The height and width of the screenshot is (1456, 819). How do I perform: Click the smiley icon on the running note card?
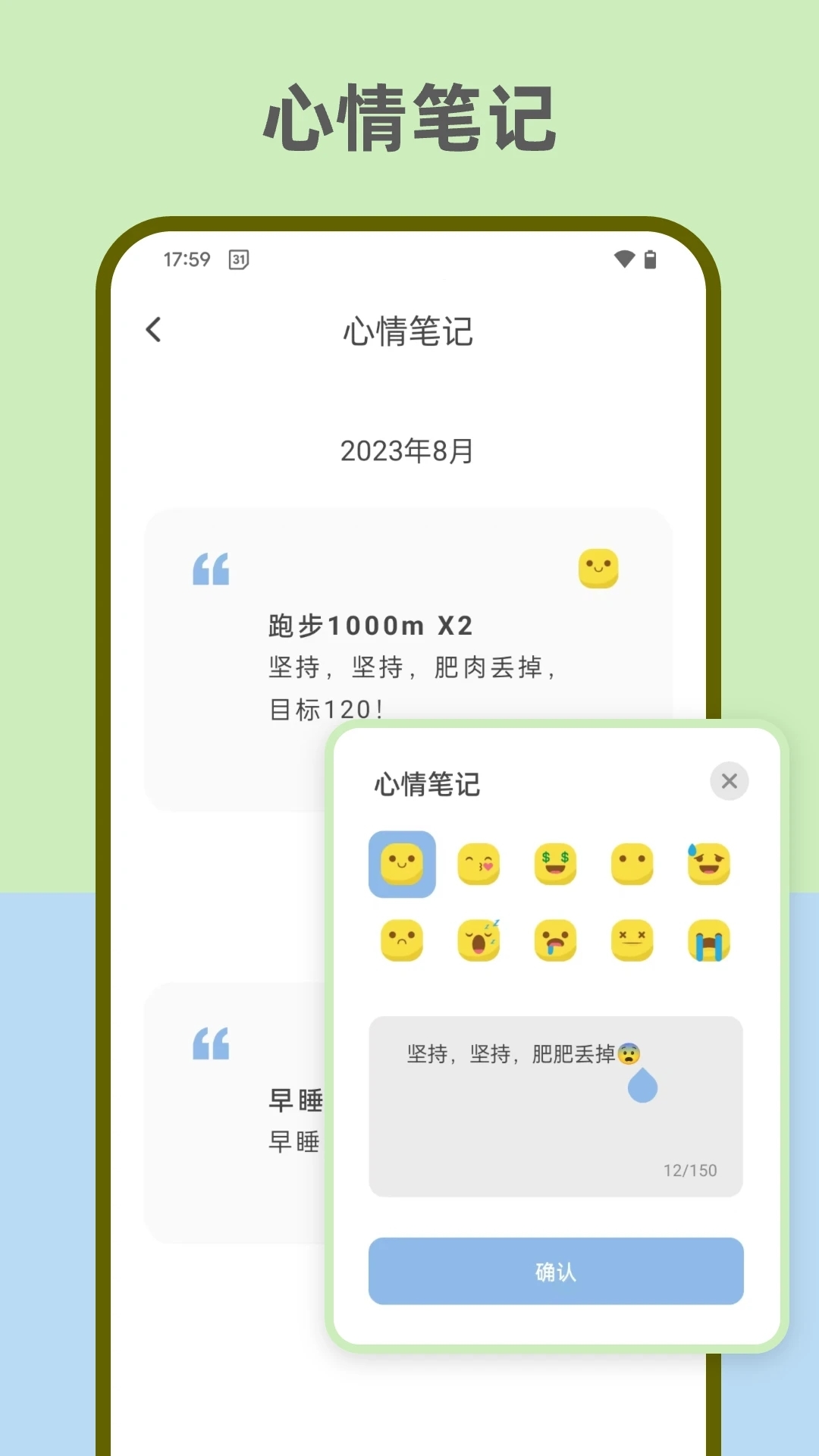click(x=598, y=567)
